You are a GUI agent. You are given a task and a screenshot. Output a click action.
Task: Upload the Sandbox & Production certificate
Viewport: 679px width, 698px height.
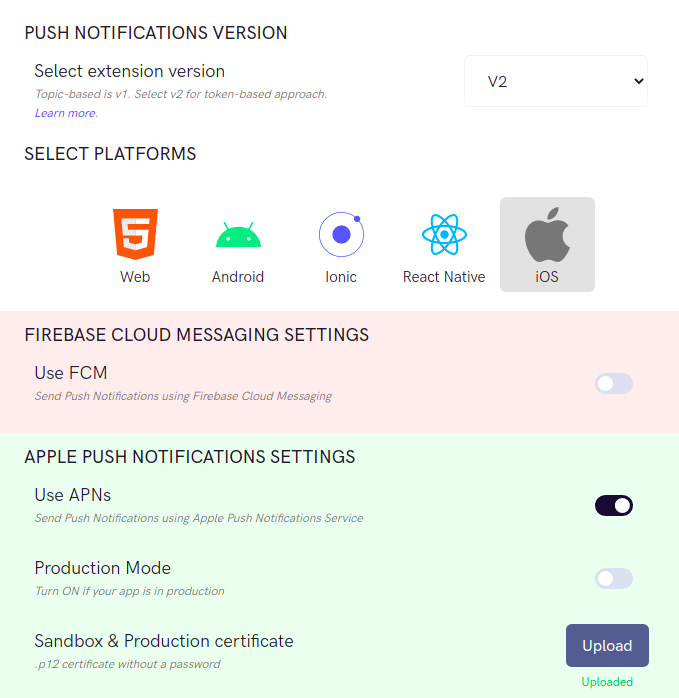coord(607,645)
